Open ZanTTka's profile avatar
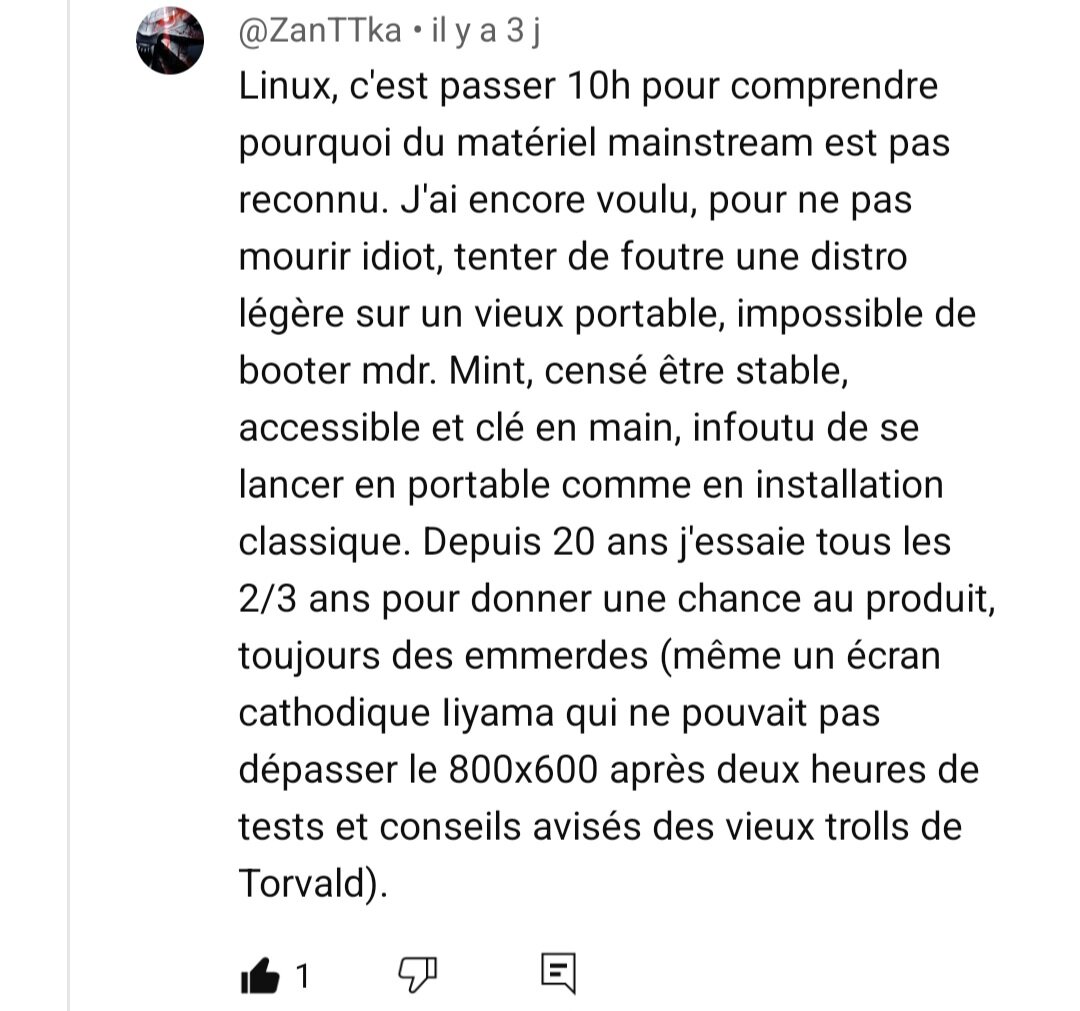This screenshot has width=1080, height=1011. 170,41
